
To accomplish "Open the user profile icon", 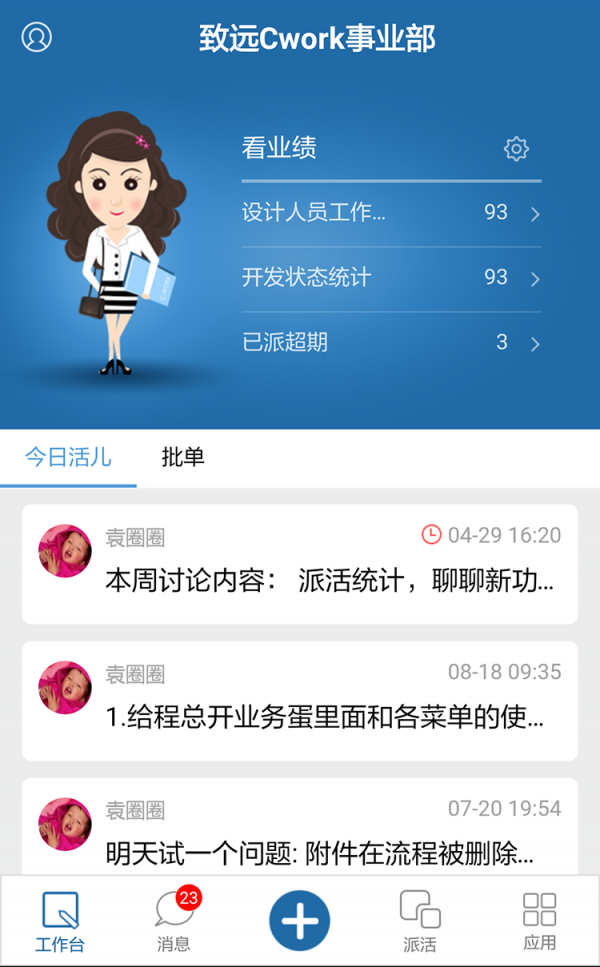I will pos(36,37).
